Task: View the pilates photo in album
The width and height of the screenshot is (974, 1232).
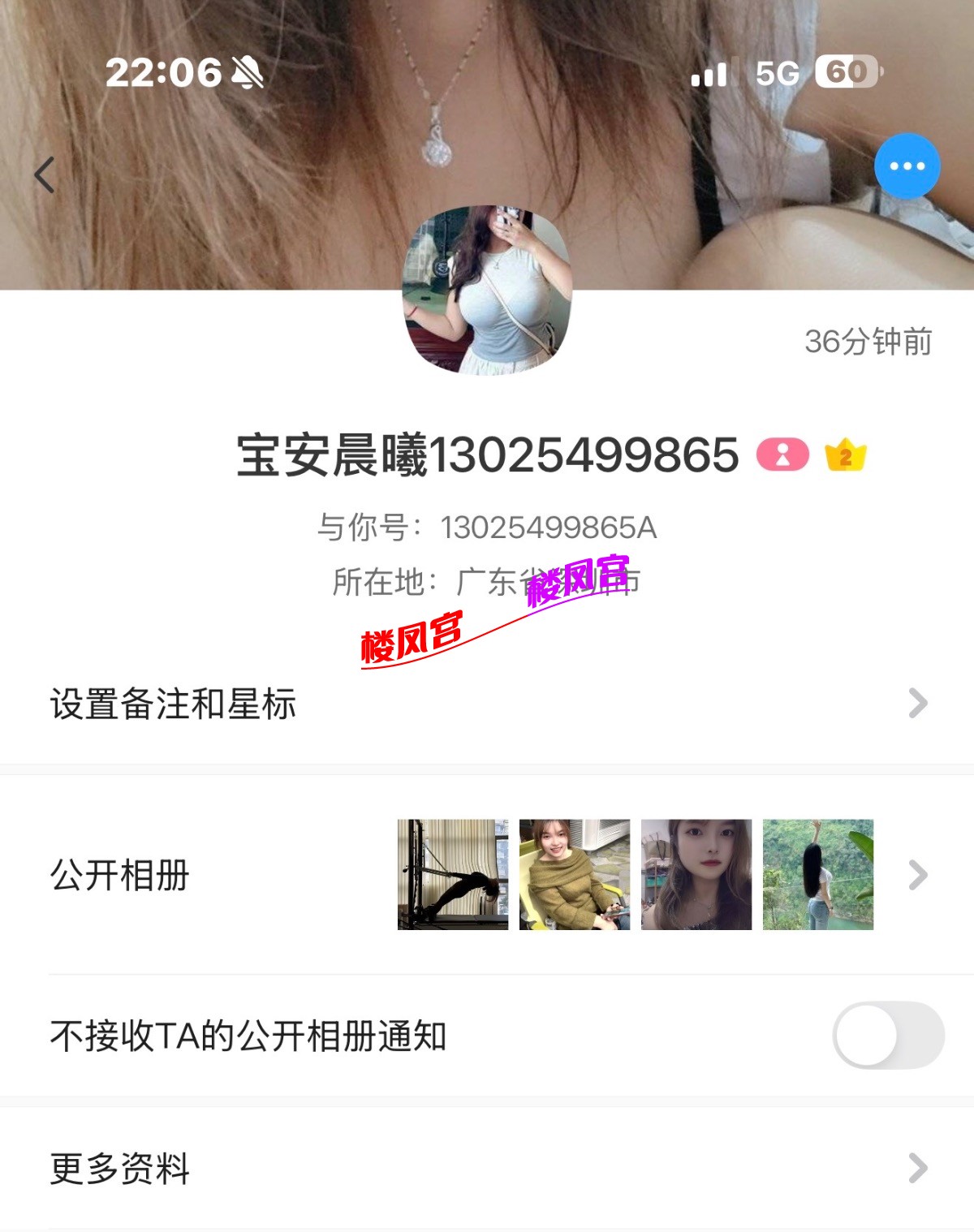Action: coord(453,874)
